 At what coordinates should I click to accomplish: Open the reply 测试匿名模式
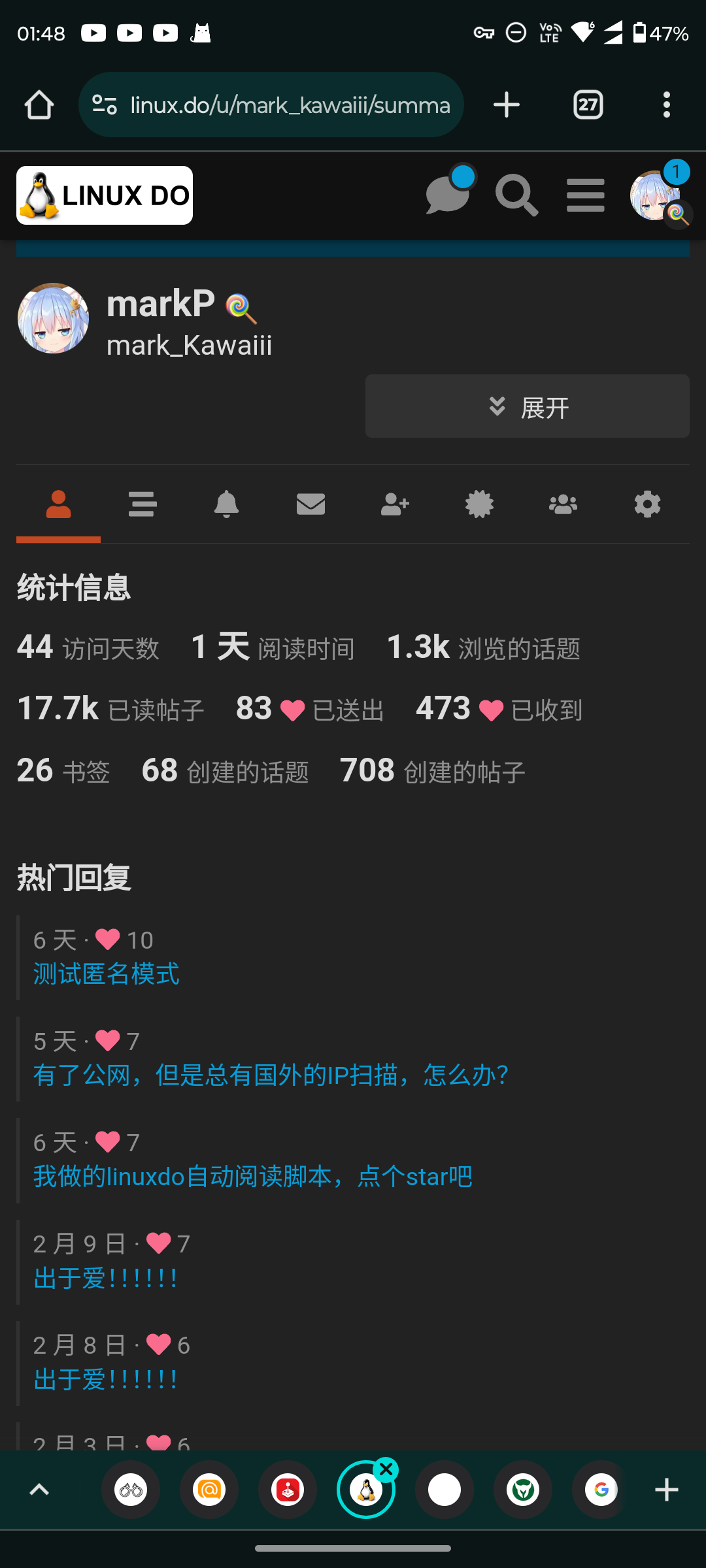point(106,974)
